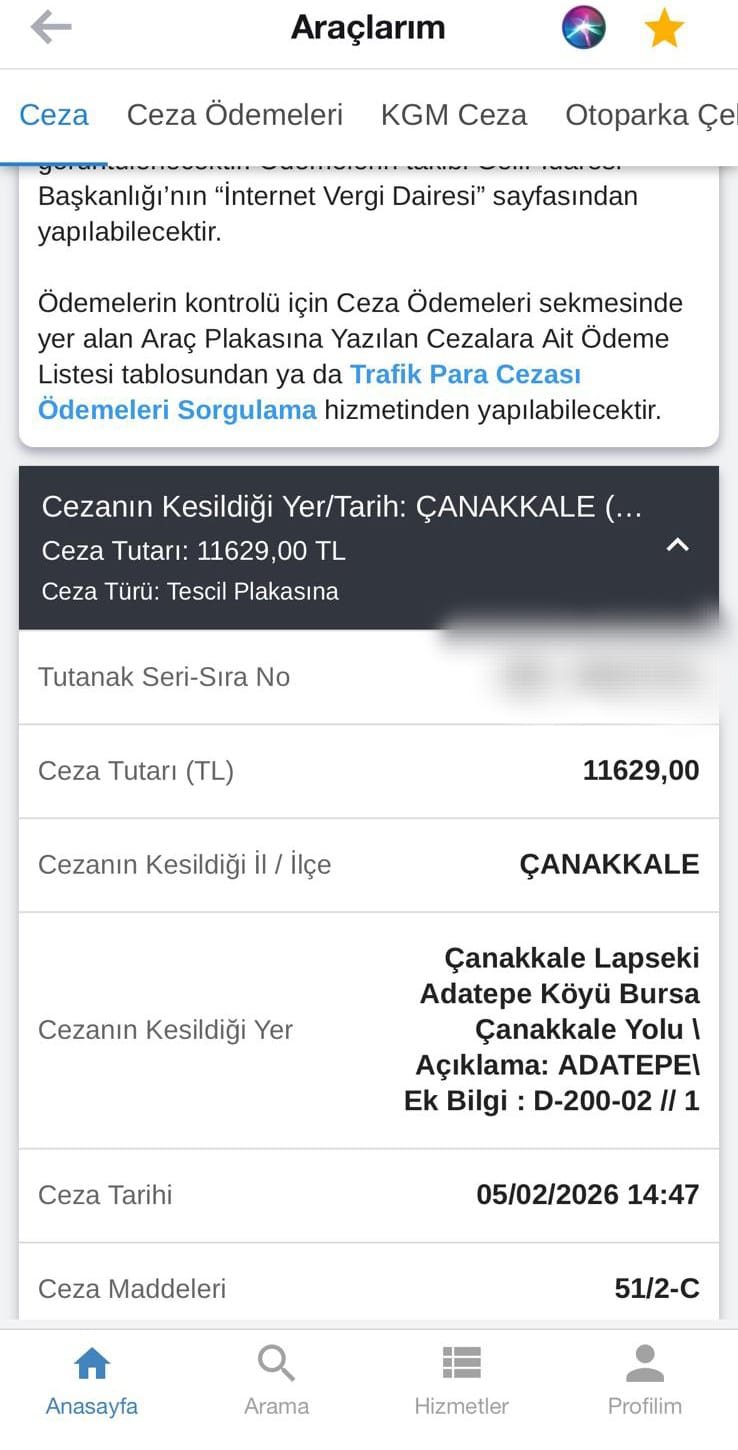Collapse the ÇANAKKALE fine details panel
Viewport: 738px width, 1450px height.
click(677, 546)
